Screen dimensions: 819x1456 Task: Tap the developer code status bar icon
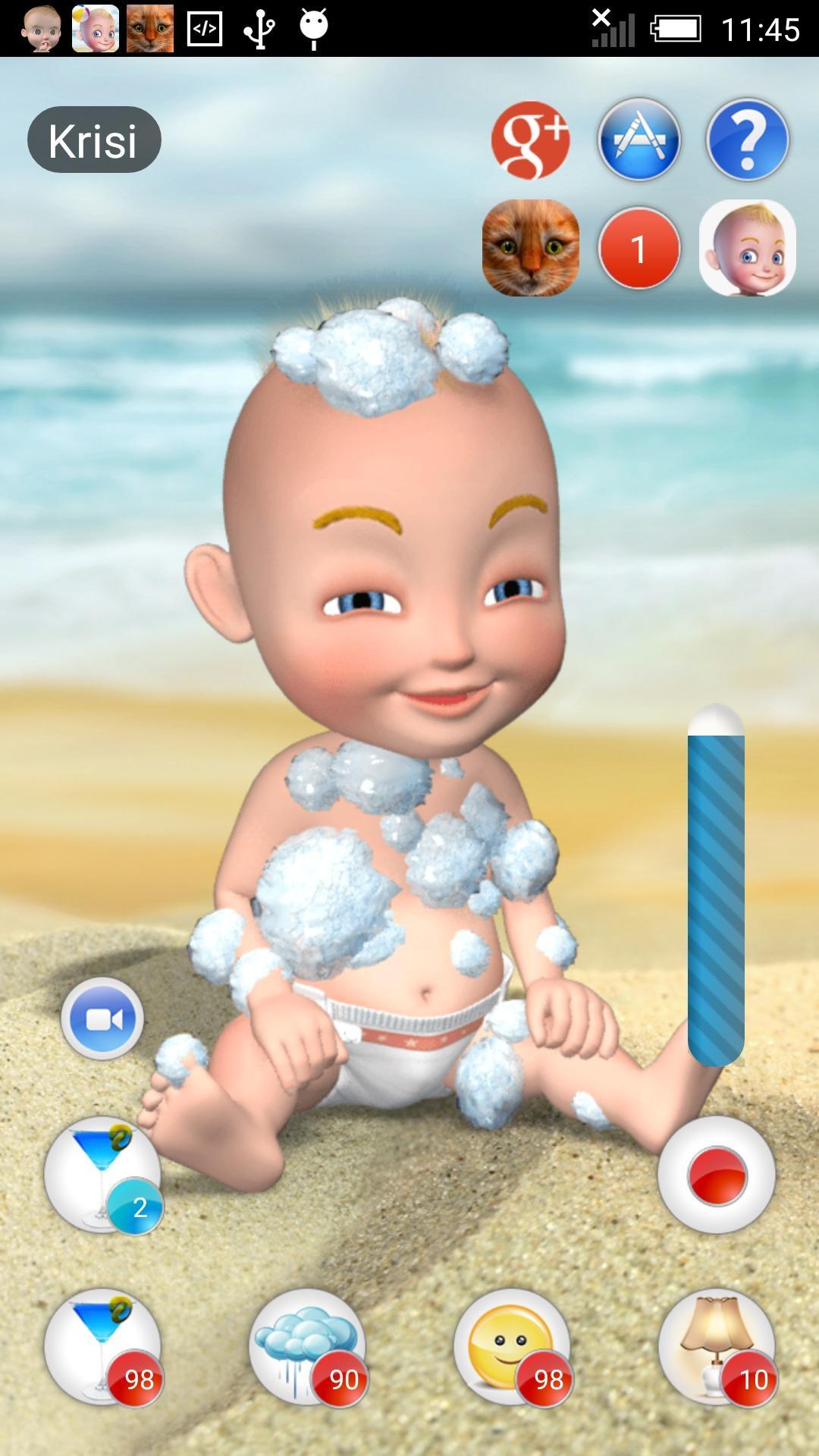click(203, 28)
